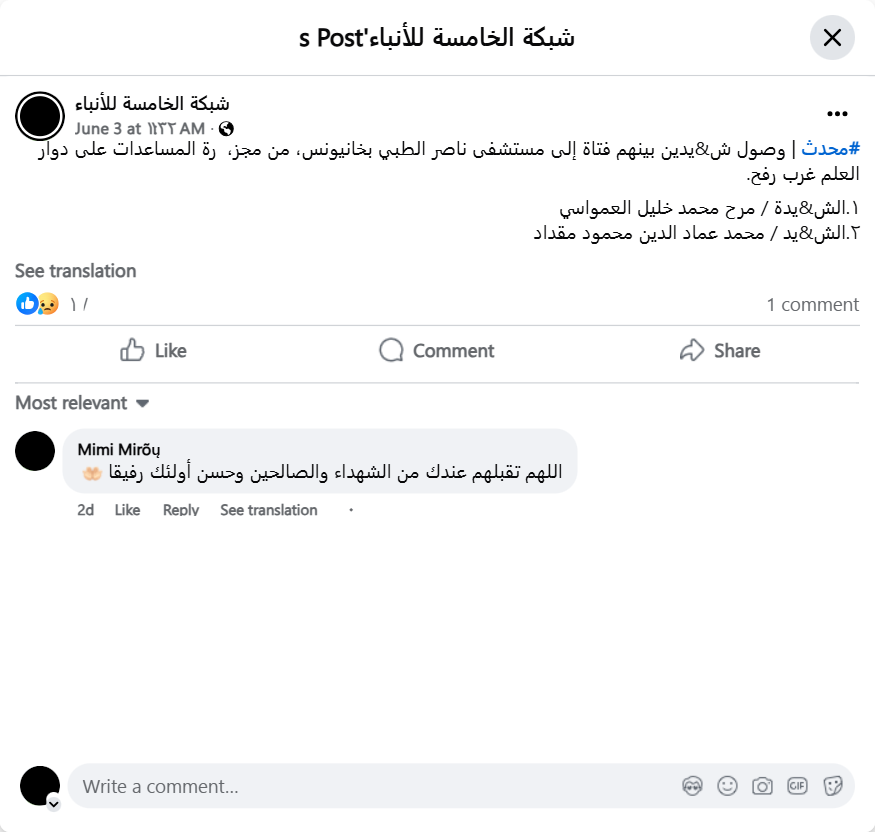Open the avatar sticker picker
Image resolution: width=875 pixels, height=832 pixels.
pyautogui.click(x=692, y=786)
